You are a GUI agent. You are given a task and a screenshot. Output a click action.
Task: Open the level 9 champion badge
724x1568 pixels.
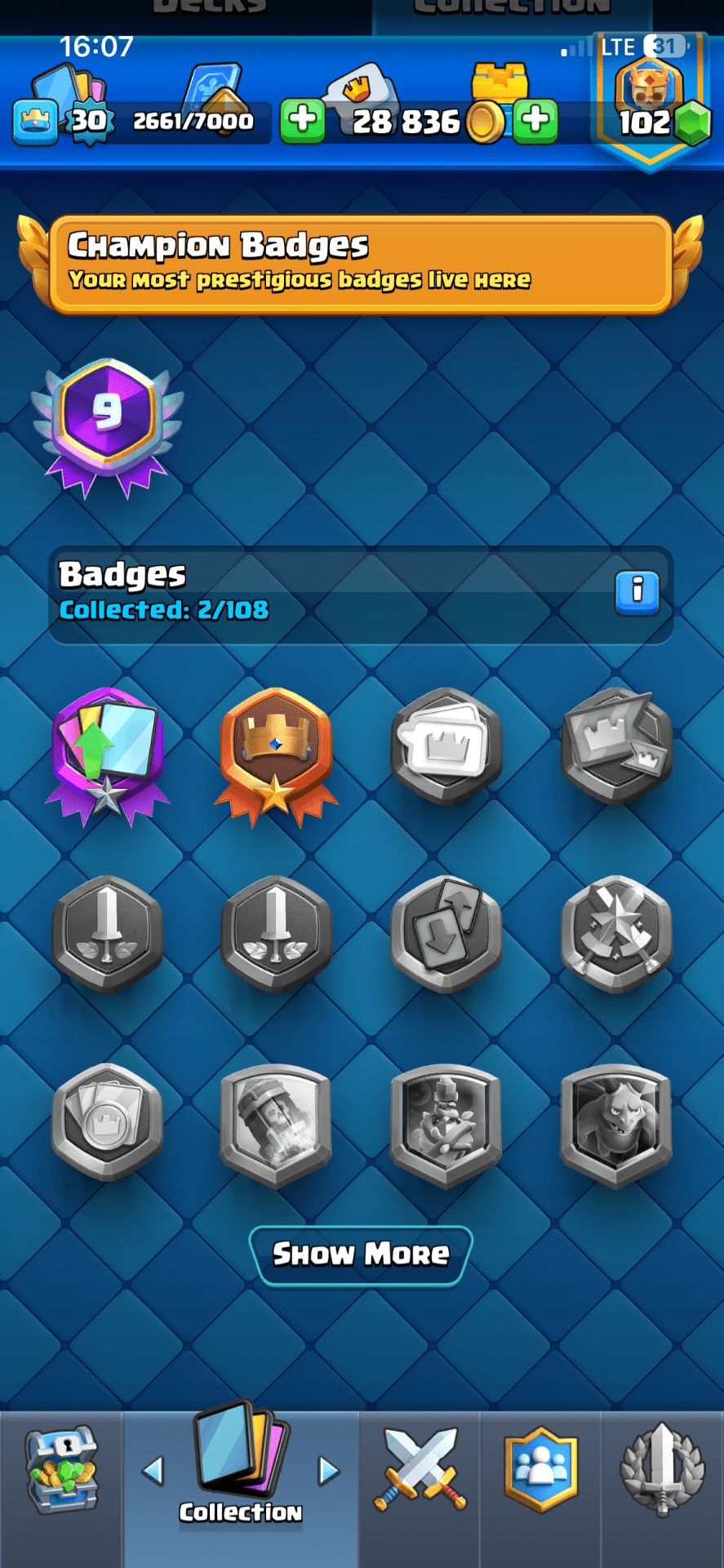point(107,425)
